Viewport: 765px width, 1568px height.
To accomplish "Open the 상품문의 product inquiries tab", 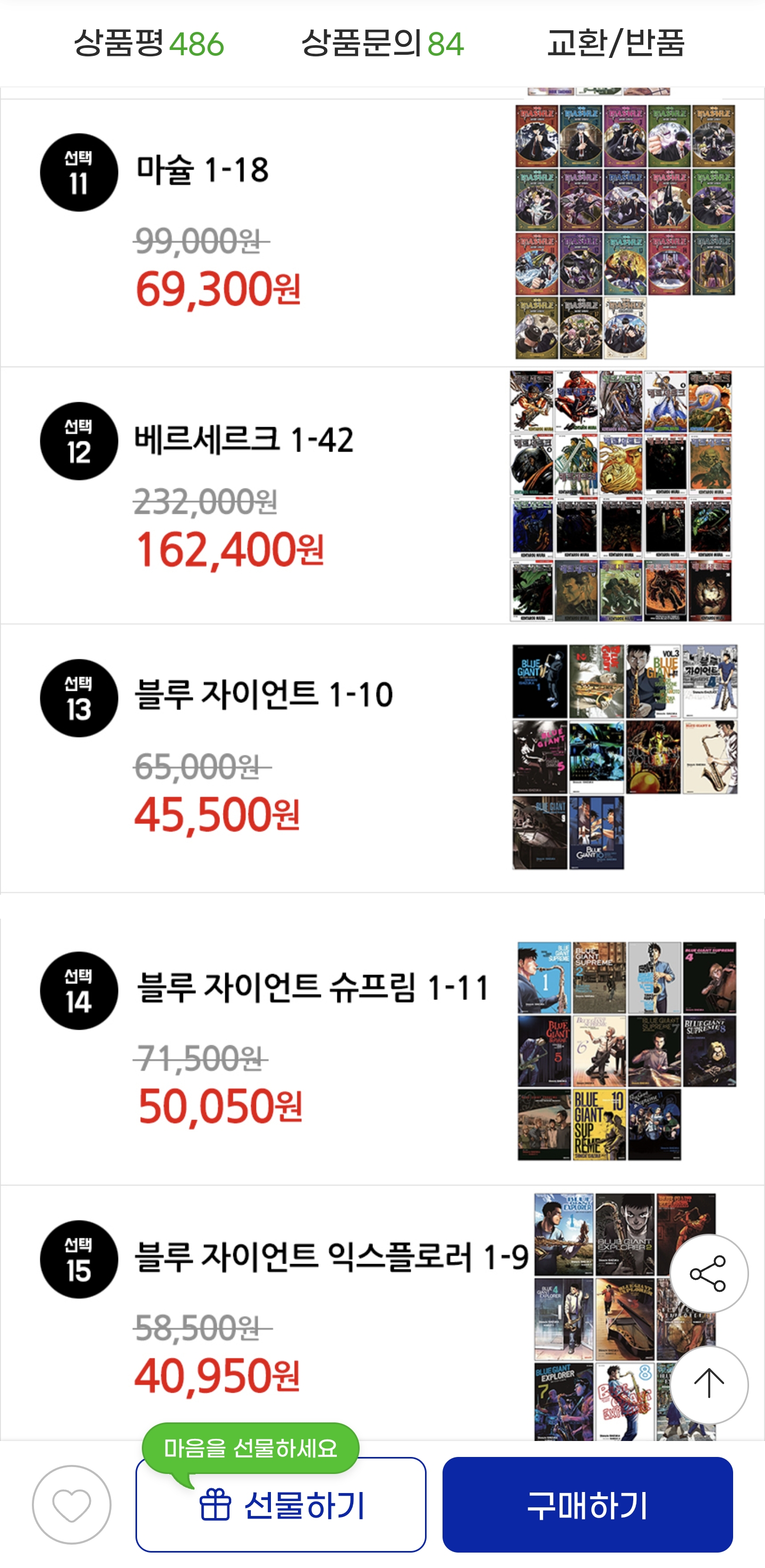I will pos(382,44).
